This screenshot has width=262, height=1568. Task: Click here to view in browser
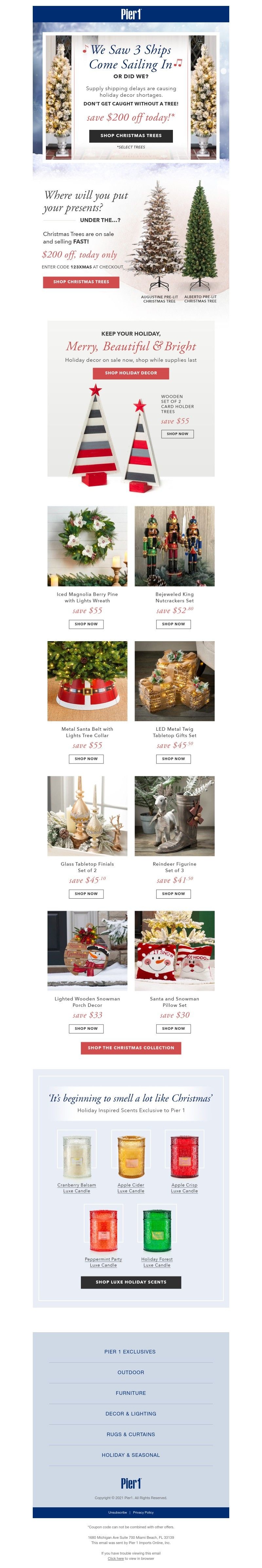point(116,1559)
